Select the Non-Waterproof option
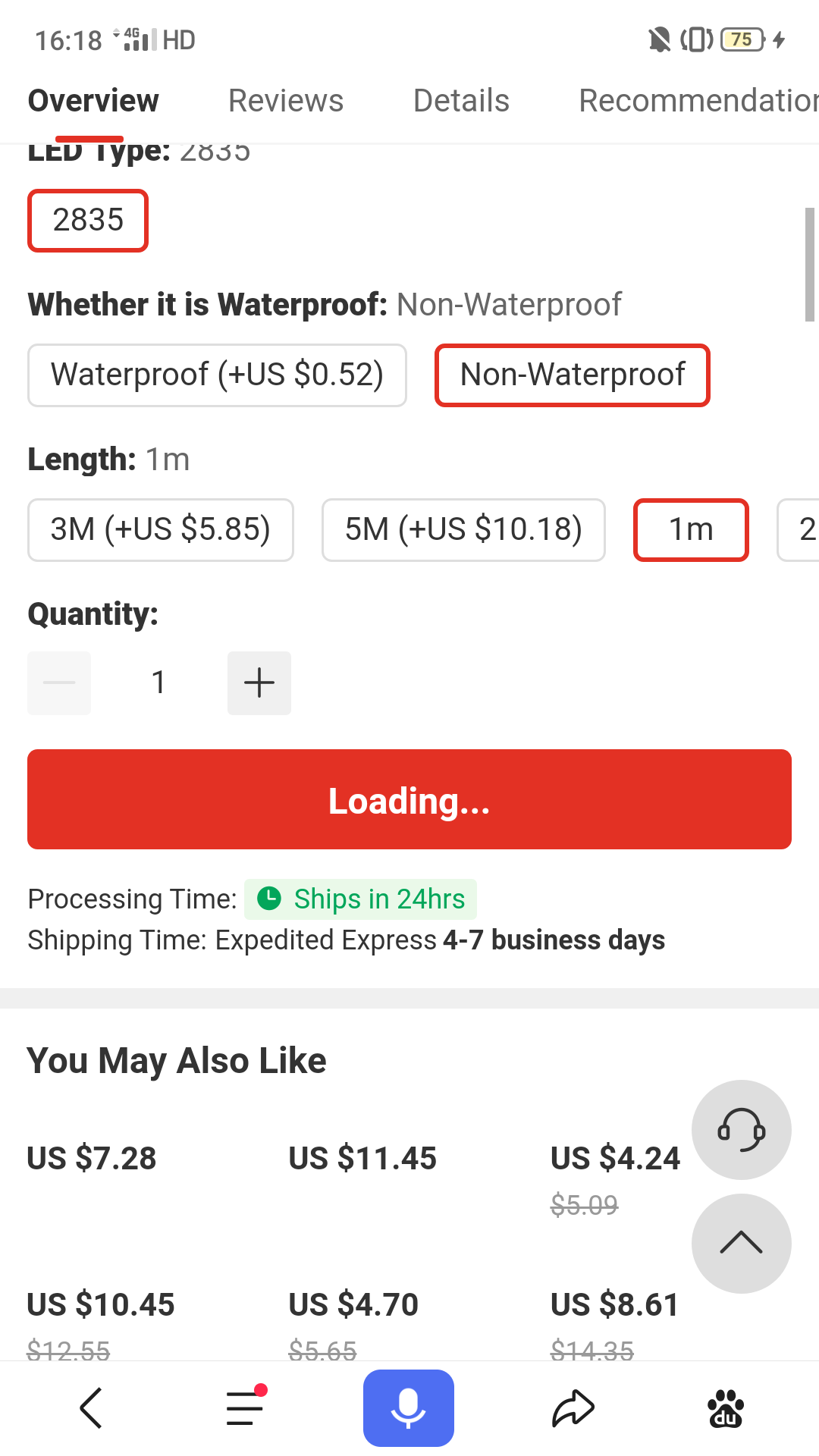The height and width of the screenshot is (1456, 819). coord(573,375)
